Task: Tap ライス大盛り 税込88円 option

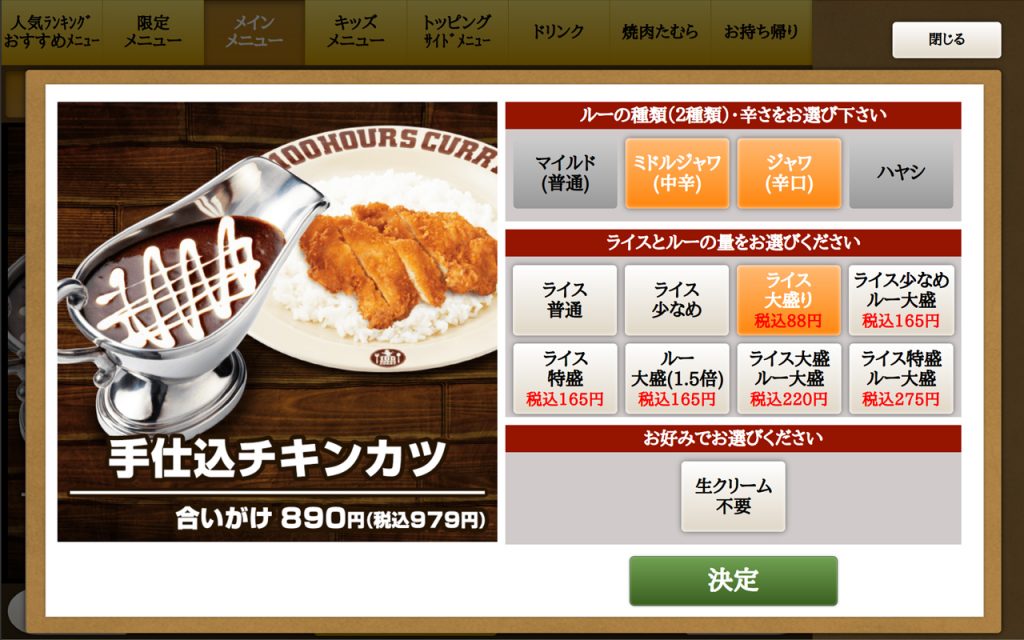Action: click(x=789, y=300)
